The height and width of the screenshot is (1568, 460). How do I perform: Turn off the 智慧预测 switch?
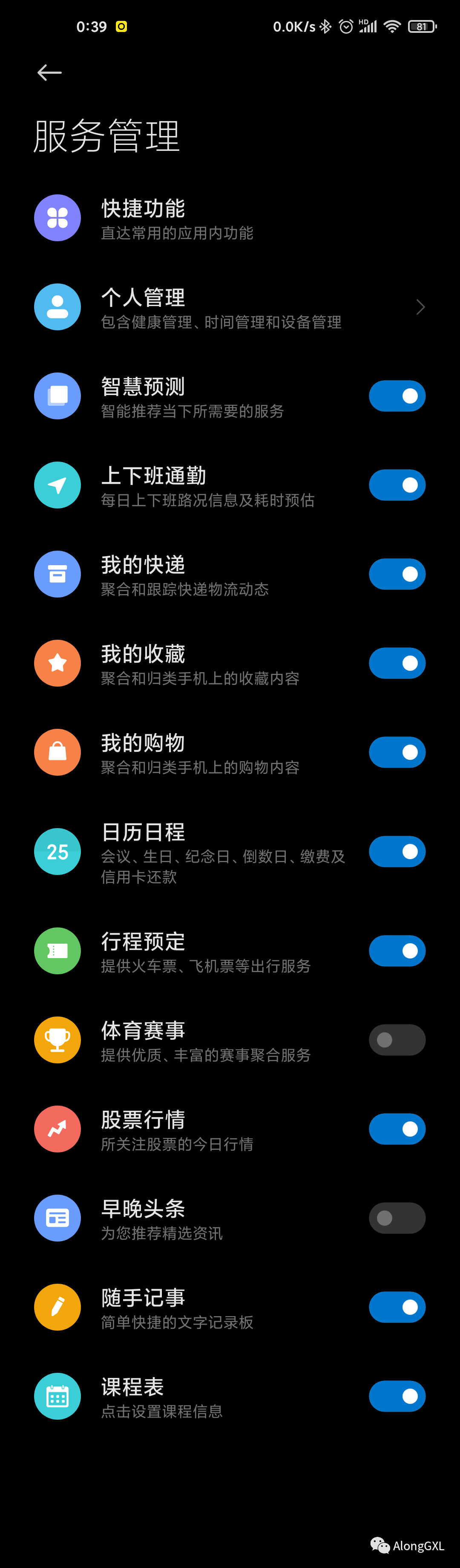point(397,396)
